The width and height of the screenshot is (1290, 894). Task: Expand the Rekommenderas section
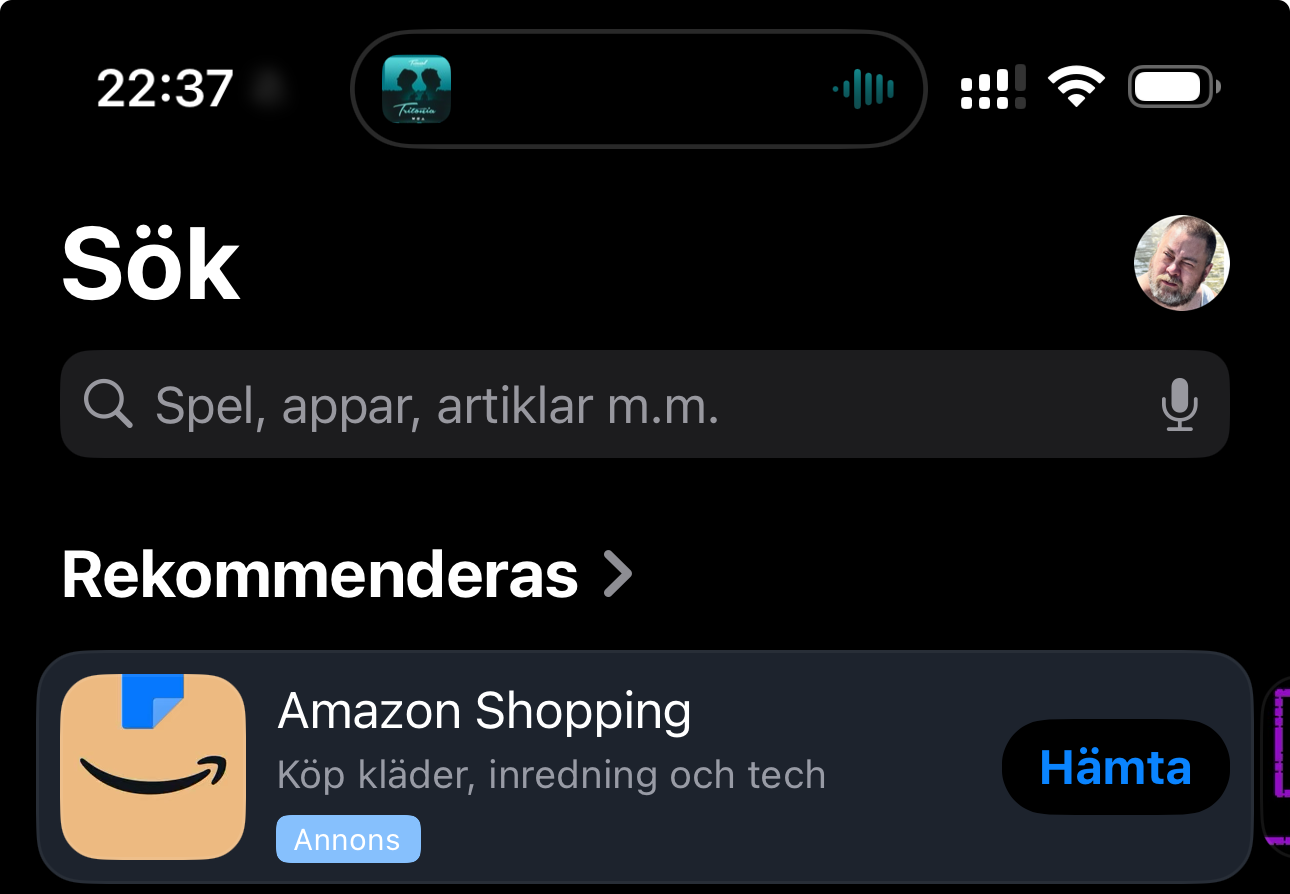click(x=619, y=575)
